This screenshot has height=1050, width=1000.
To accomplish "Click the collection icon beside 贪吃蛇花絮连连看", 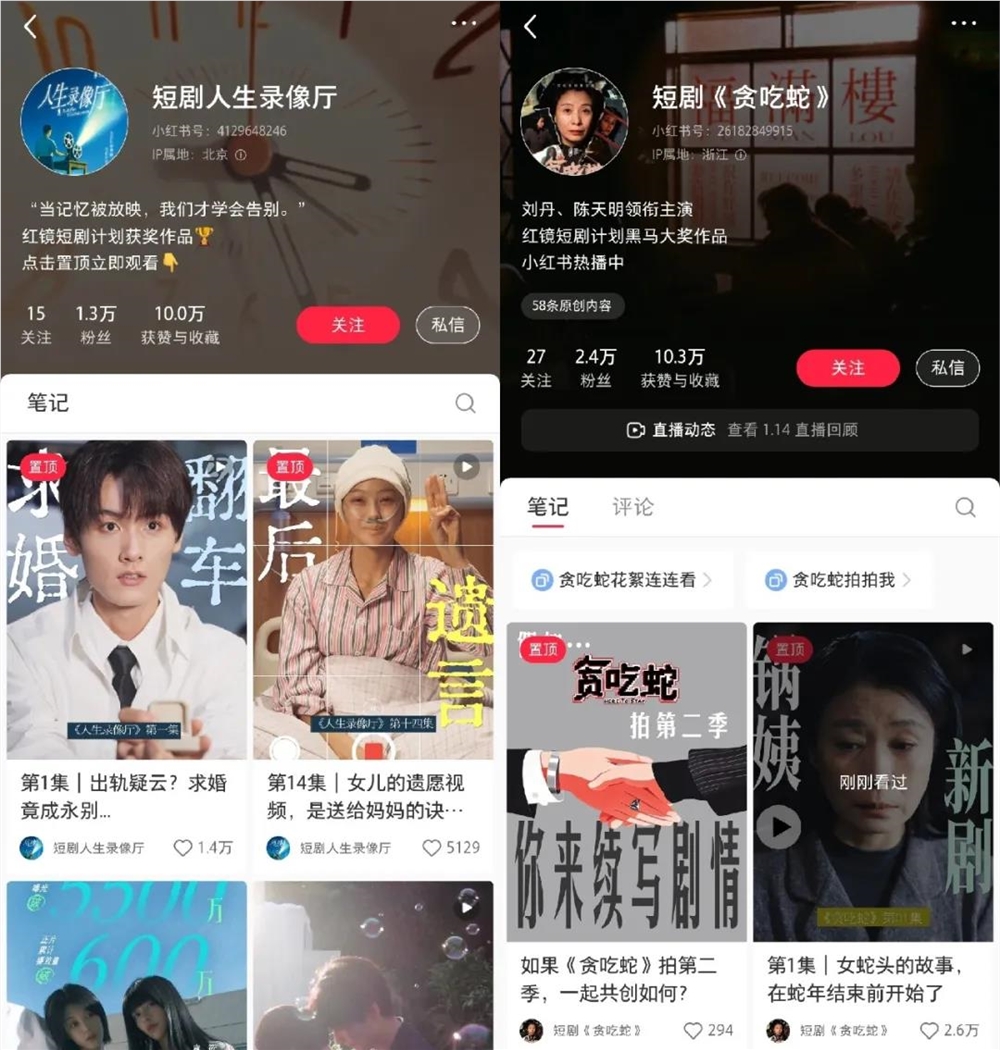I will click(x=540, y=580).
